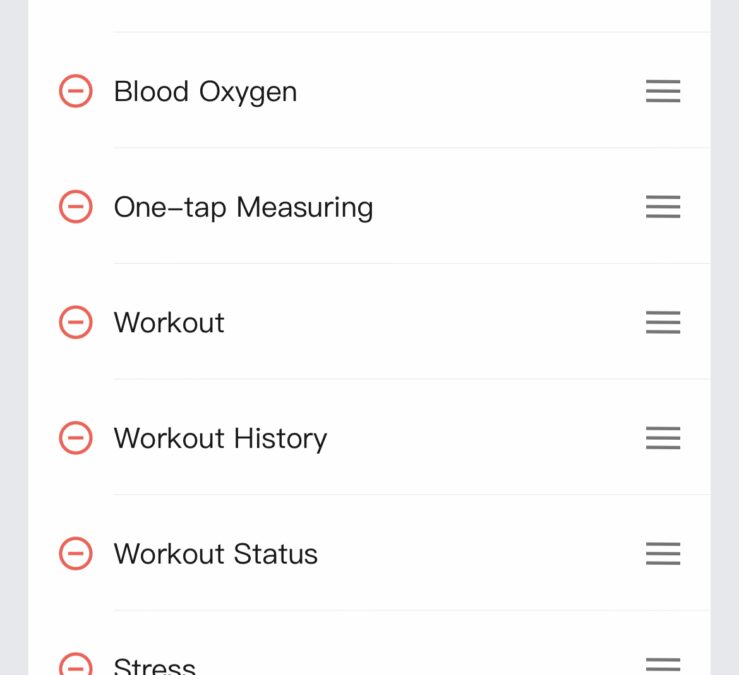Image resolution: width=739 pixels, height=675 pixels.
Task: Tap the red minus beside Stress
Action: pyautogui.click(x=76, y=665)
